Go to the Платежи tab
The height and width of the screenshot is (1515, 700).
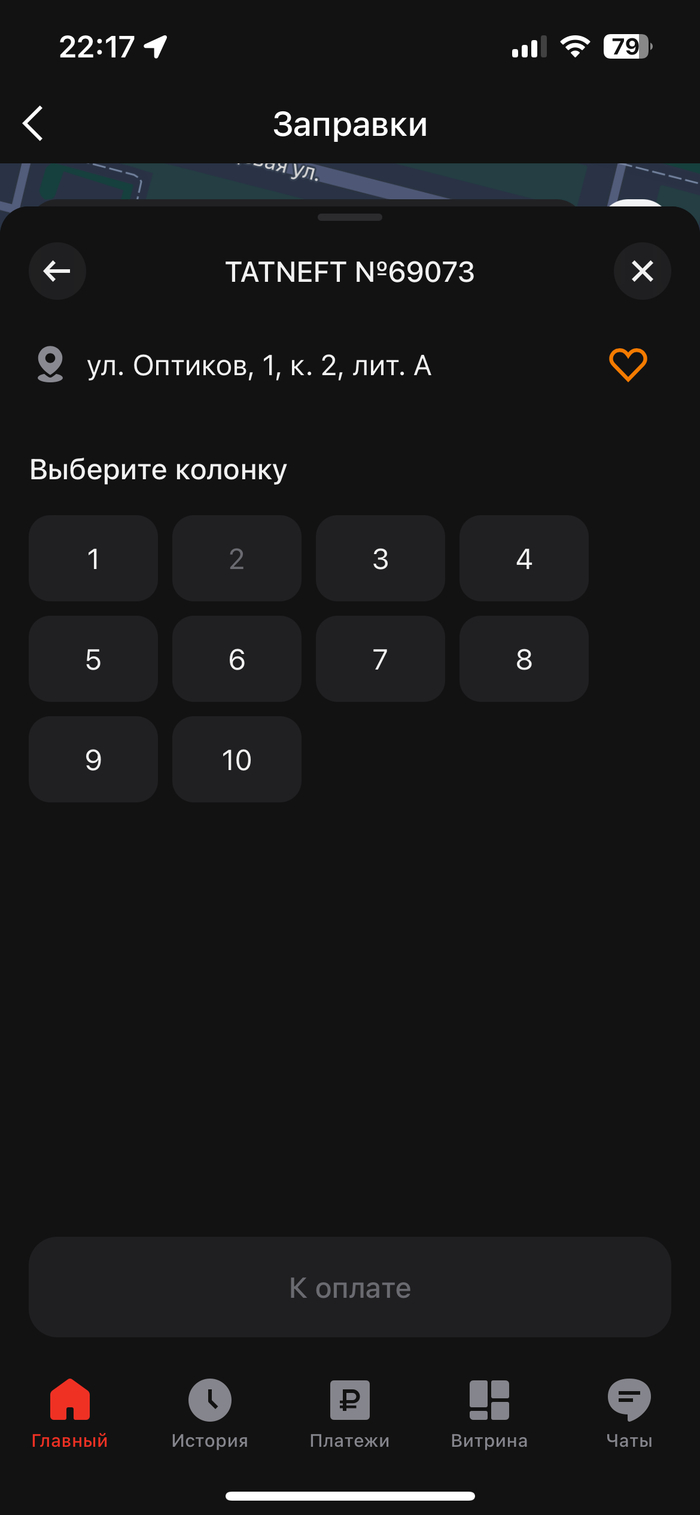pos(349,1413)
